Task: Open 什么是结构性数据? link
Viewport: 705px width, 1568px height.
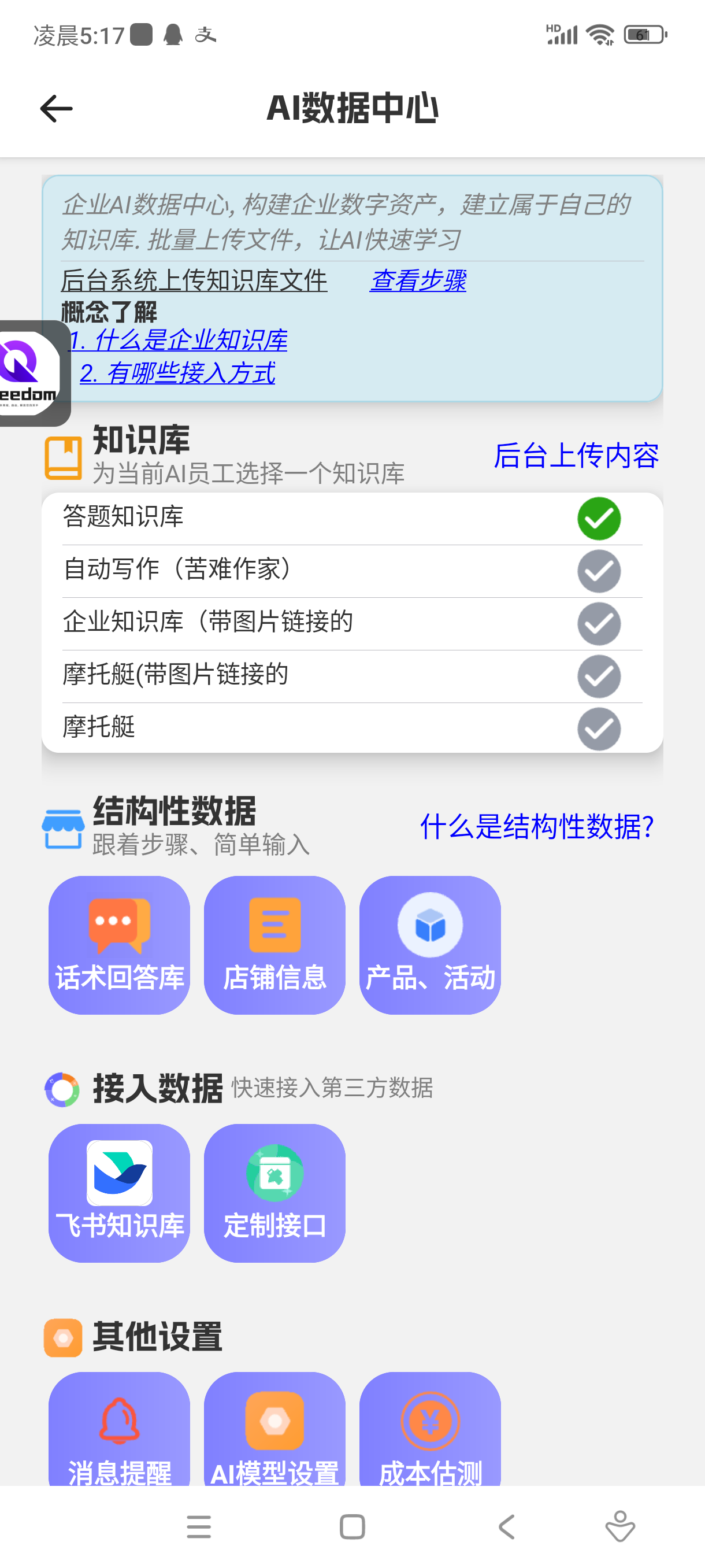Action: tap(537, 827)
